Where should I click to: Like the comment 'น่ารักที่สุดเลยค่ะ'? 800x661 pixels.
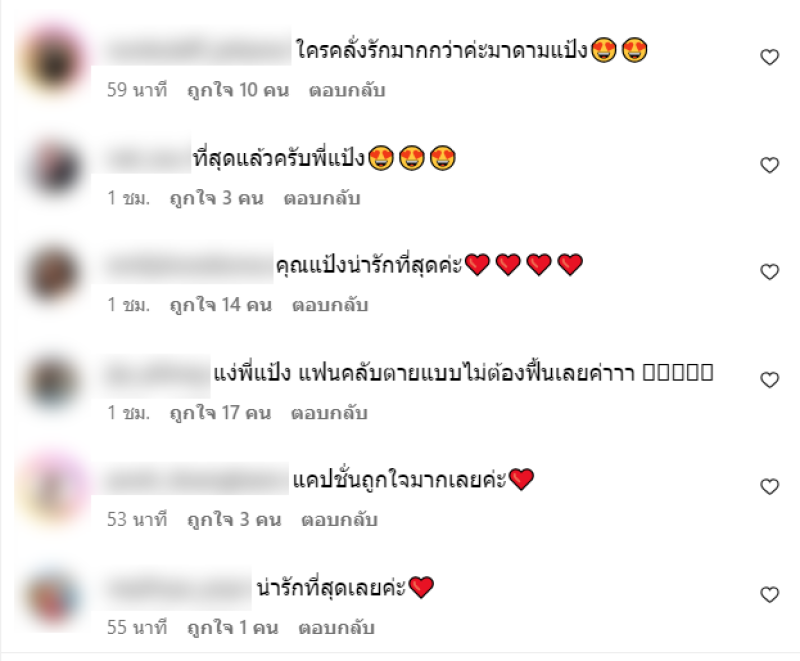click(x=769, y=595)
